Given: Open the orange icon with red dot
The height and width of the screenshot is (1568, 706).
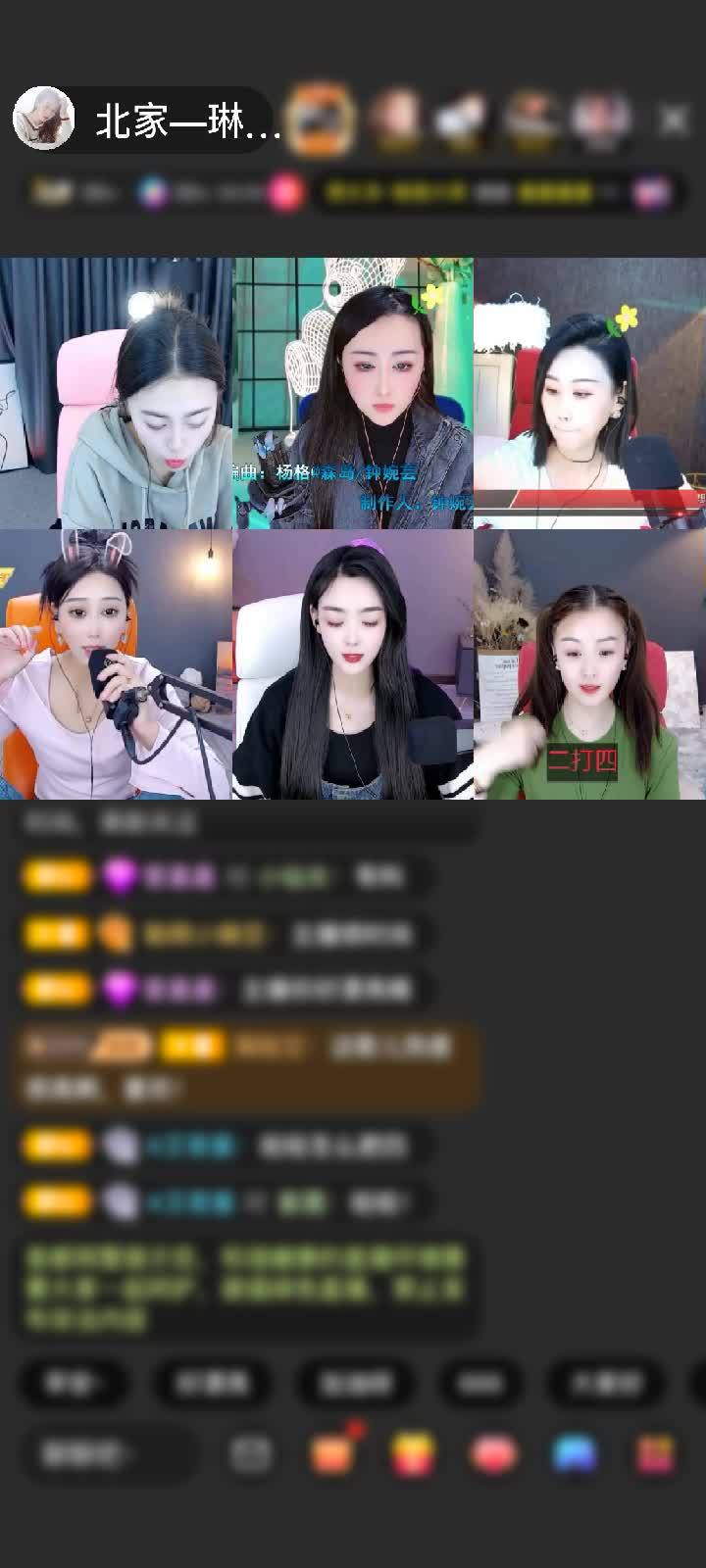Looking at the screenshot, I should pyautogui.click(x=333, y=1452).
